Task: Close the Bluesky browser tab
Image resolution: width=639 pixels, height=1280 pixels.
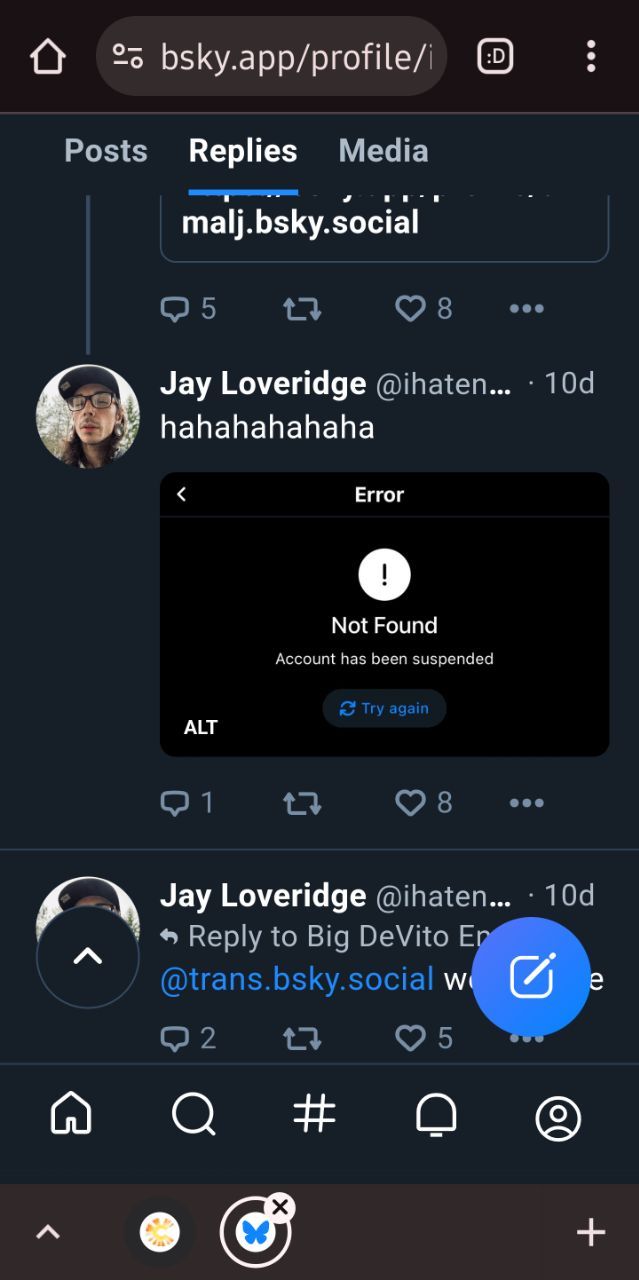Action: click(281, 1207)
